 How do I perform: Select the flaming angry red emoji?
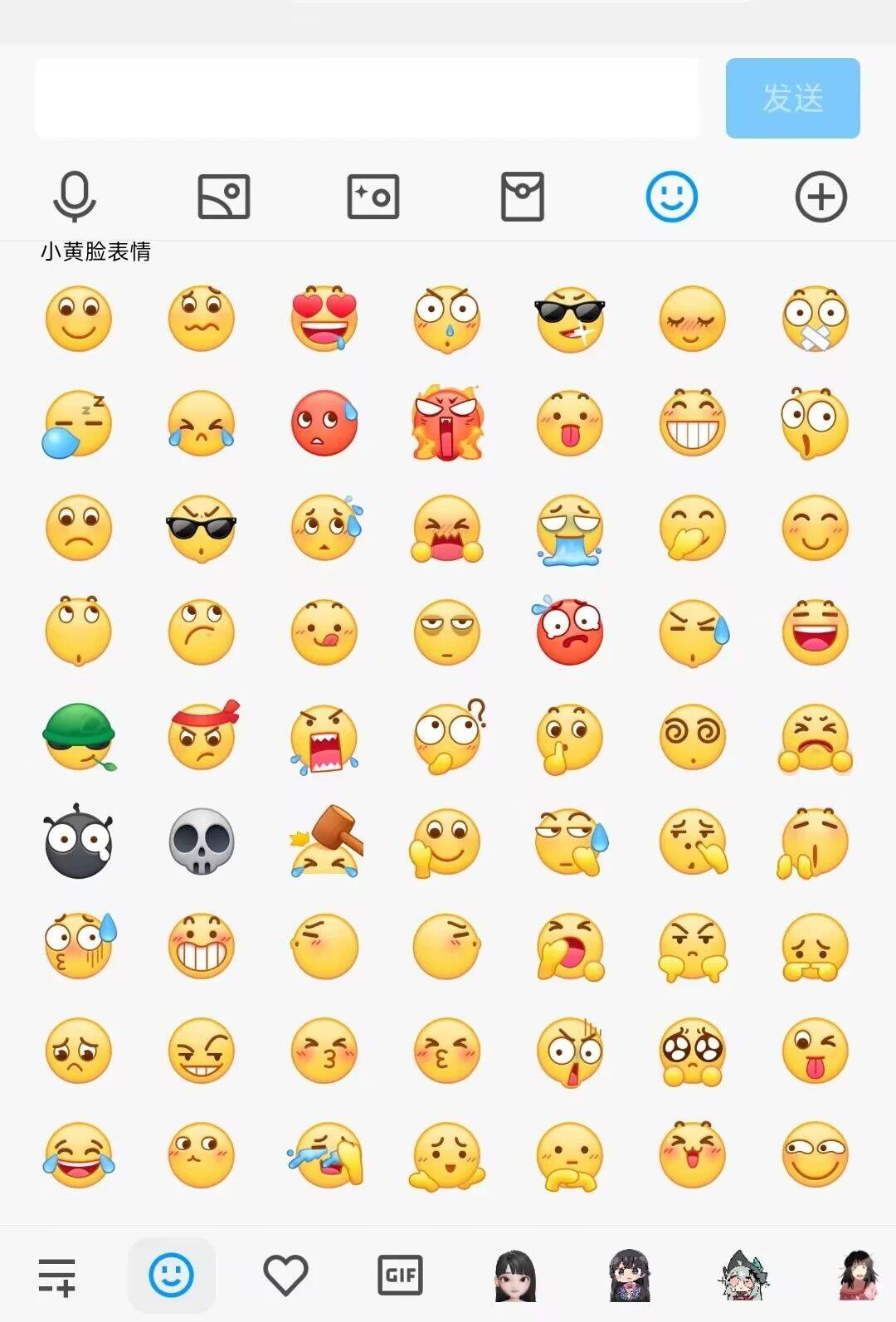[446, 424]
